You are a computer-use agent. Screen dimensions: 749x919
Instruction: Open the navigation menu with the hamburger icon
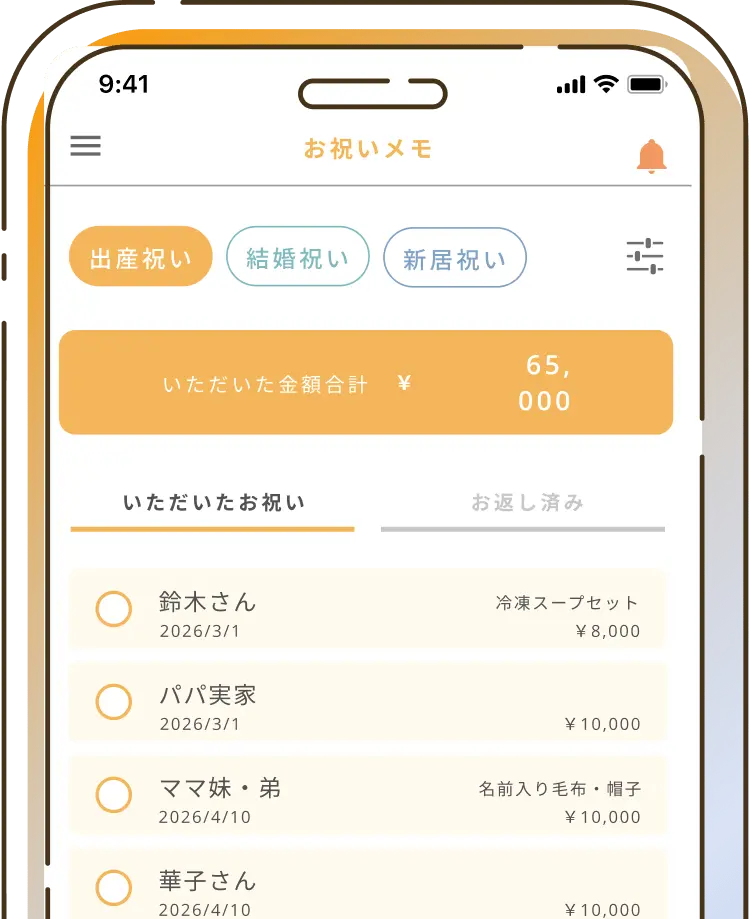(85, 146)
